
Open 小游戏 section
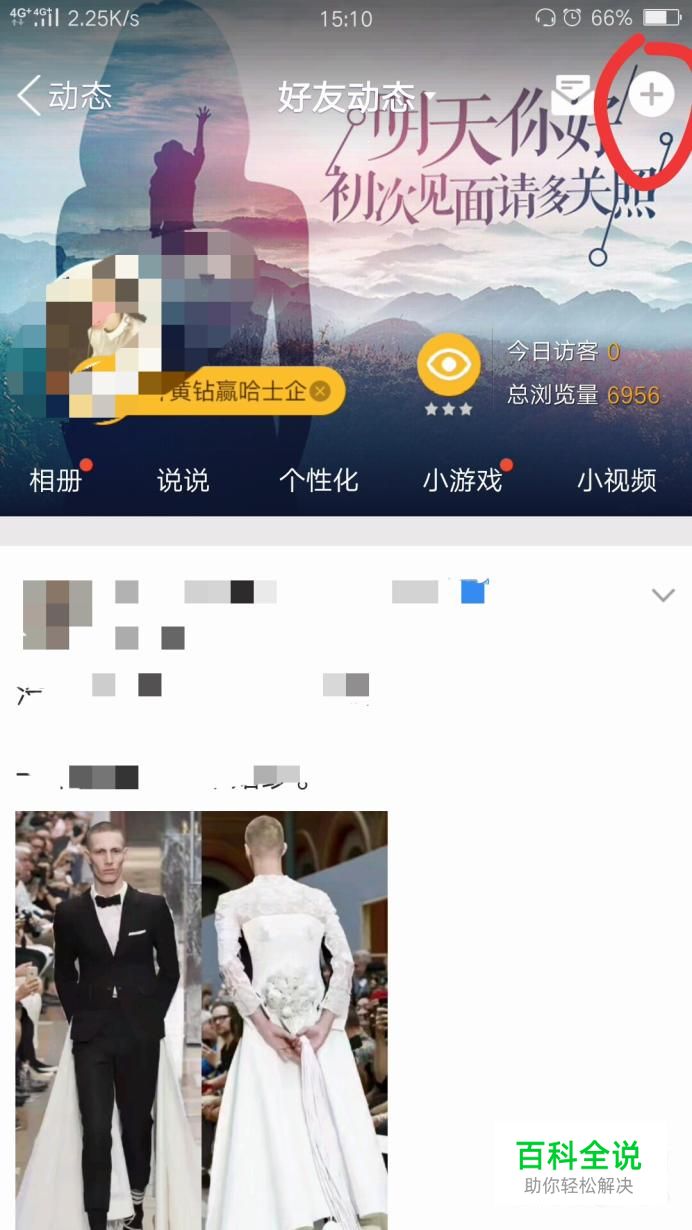click(462, 480)
